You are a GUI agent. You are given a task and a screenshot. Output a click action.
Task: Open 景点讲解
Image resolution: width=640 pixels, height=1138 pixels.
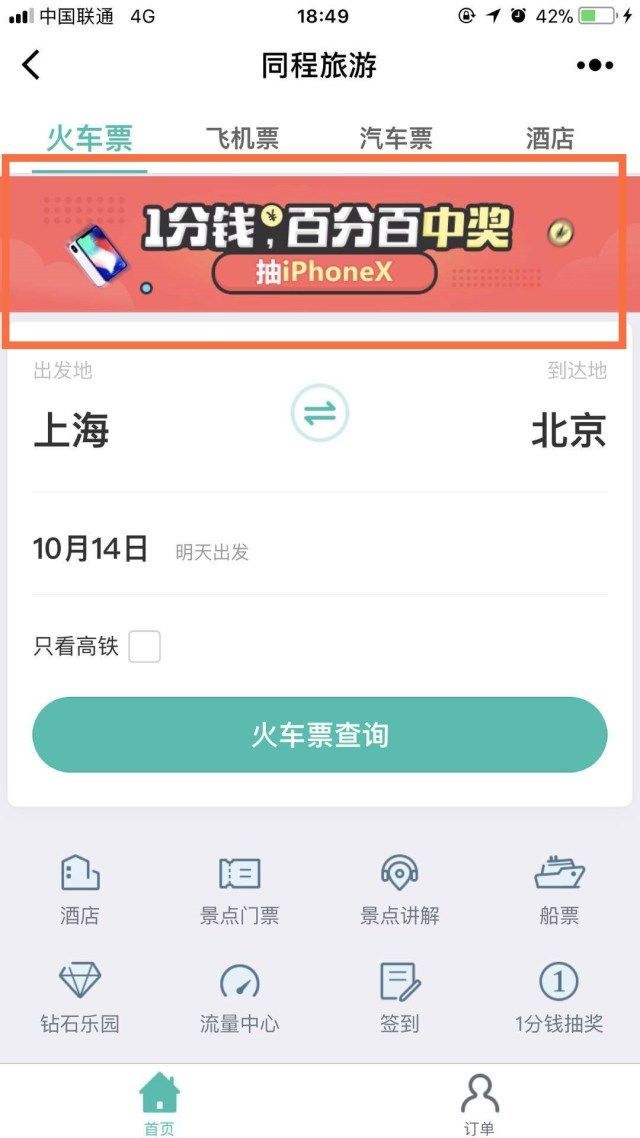pyautogui.click(x=400, y=887)
